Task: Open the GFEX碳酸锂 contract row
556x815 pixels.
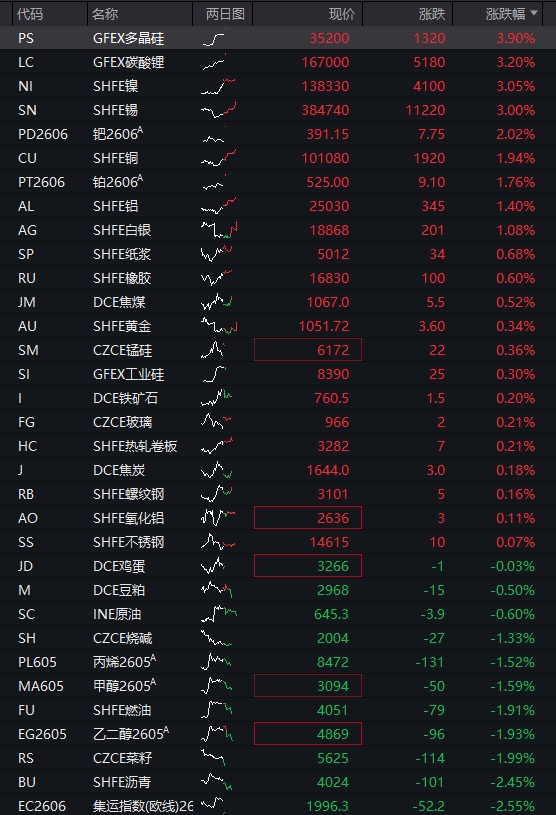Action: coord(278,62)
